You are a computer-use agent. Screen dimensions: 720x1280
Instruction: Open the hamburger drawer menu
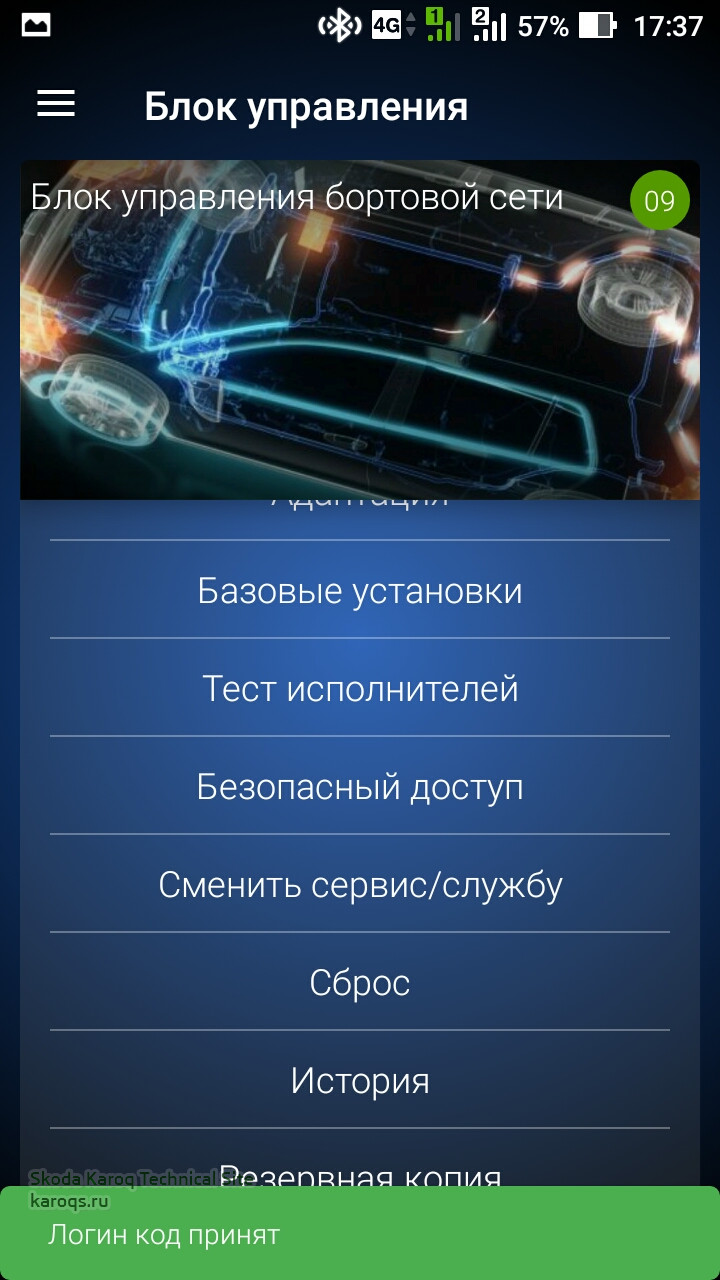click(x=56, y=104)
